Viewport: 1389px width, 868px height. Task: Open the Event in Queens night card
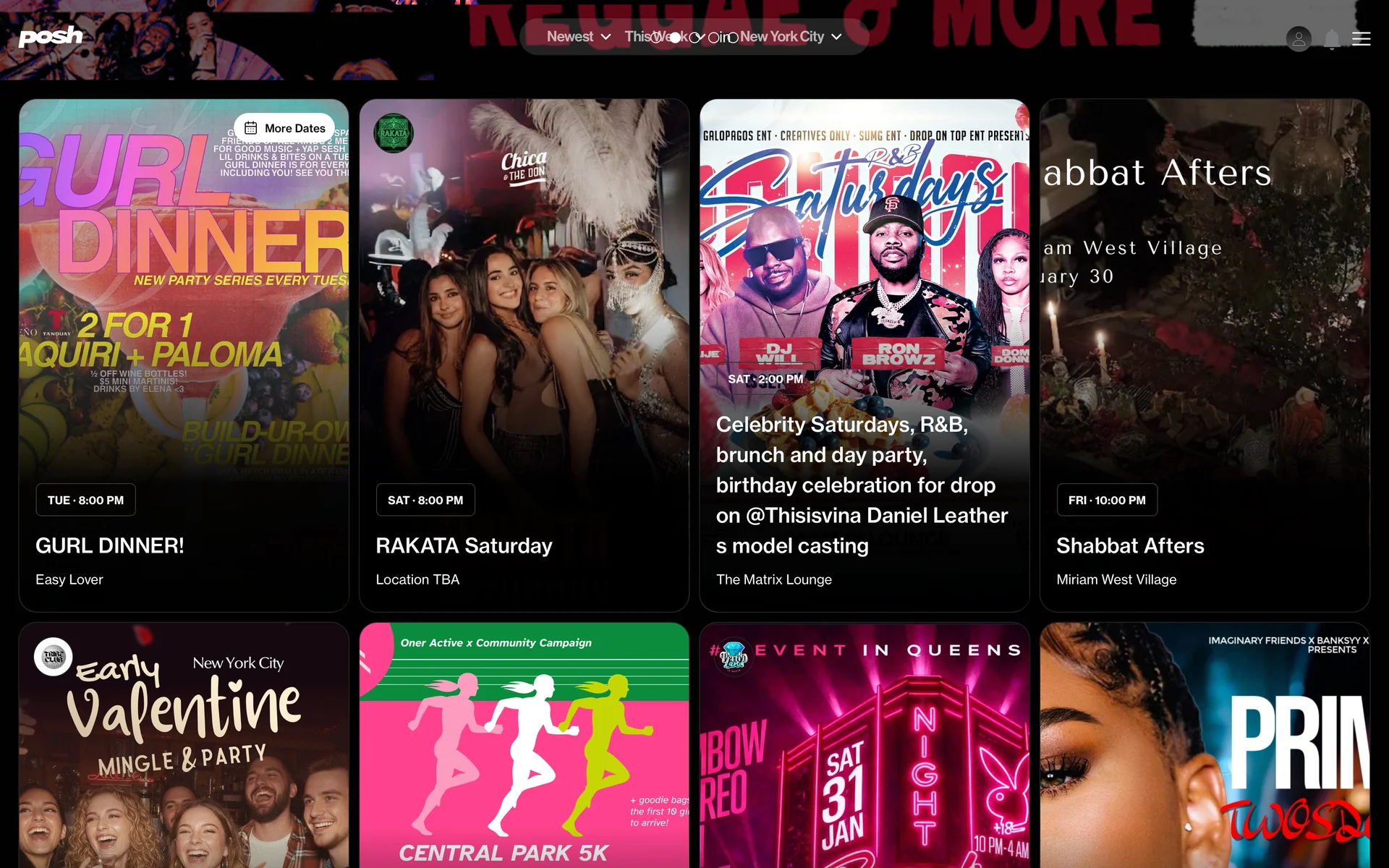(864, 745)
